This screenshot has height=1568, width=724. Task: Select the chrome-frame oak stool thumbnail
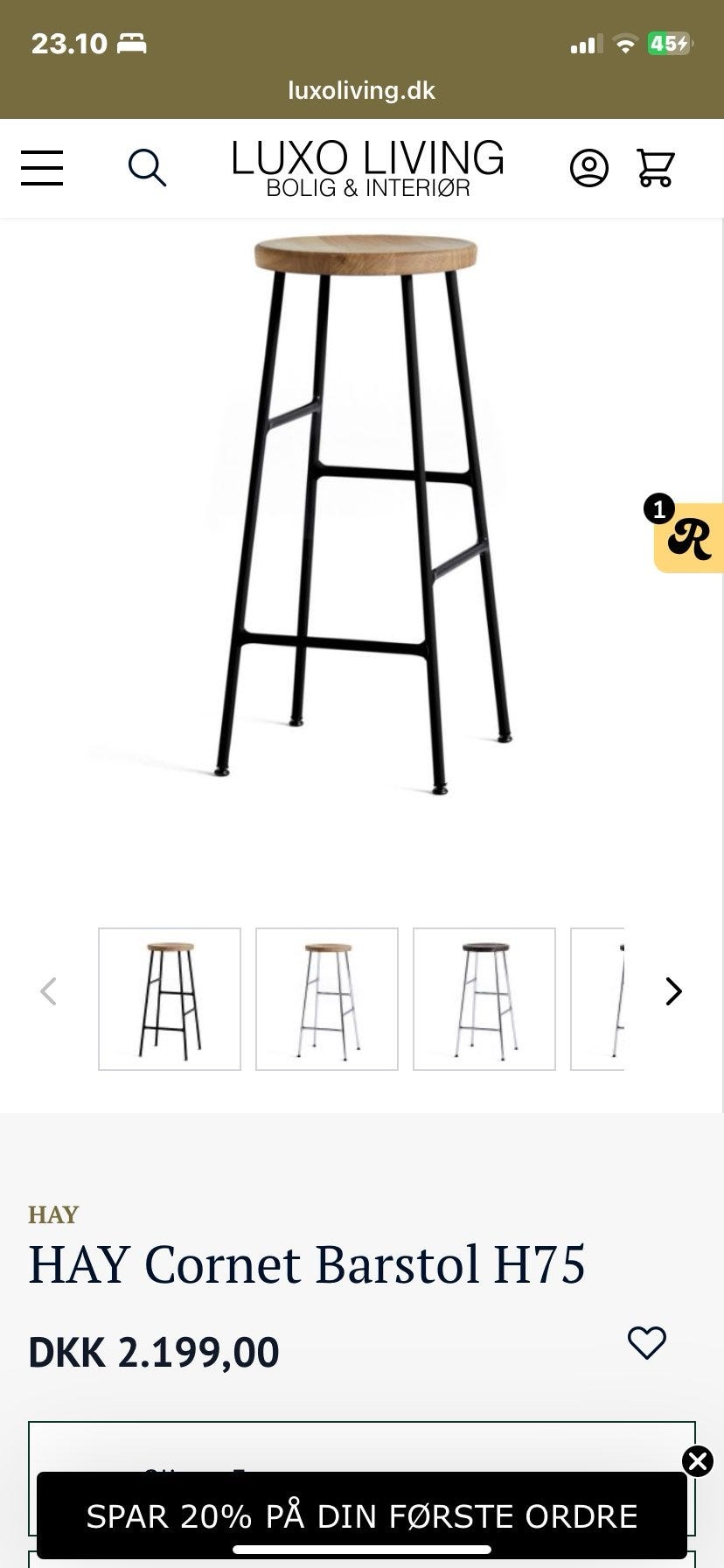pos(327,998)
